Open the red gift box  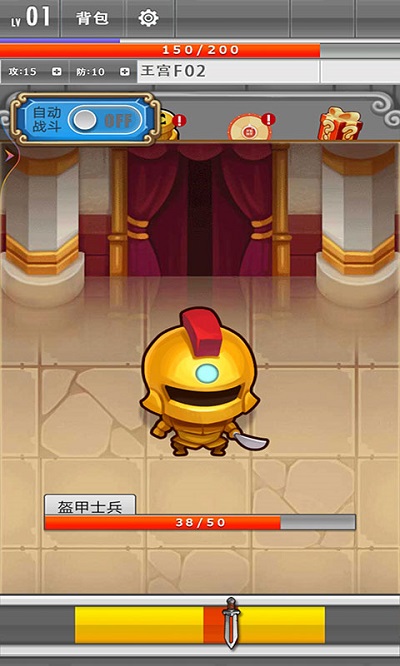(x=340, y=124)
